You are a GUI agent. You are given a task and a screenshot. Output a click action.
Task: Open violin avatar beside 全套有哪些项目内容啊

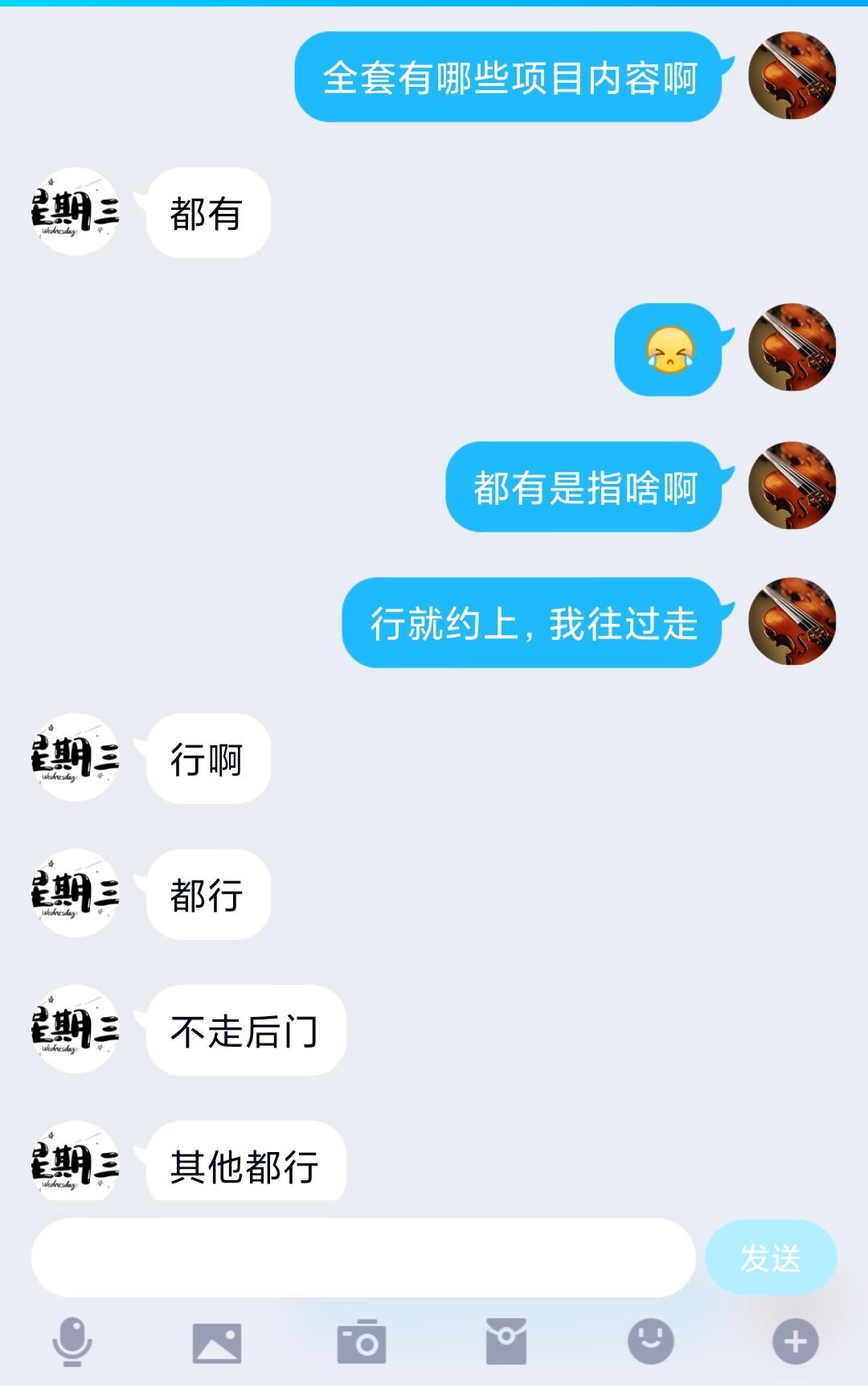792,76
